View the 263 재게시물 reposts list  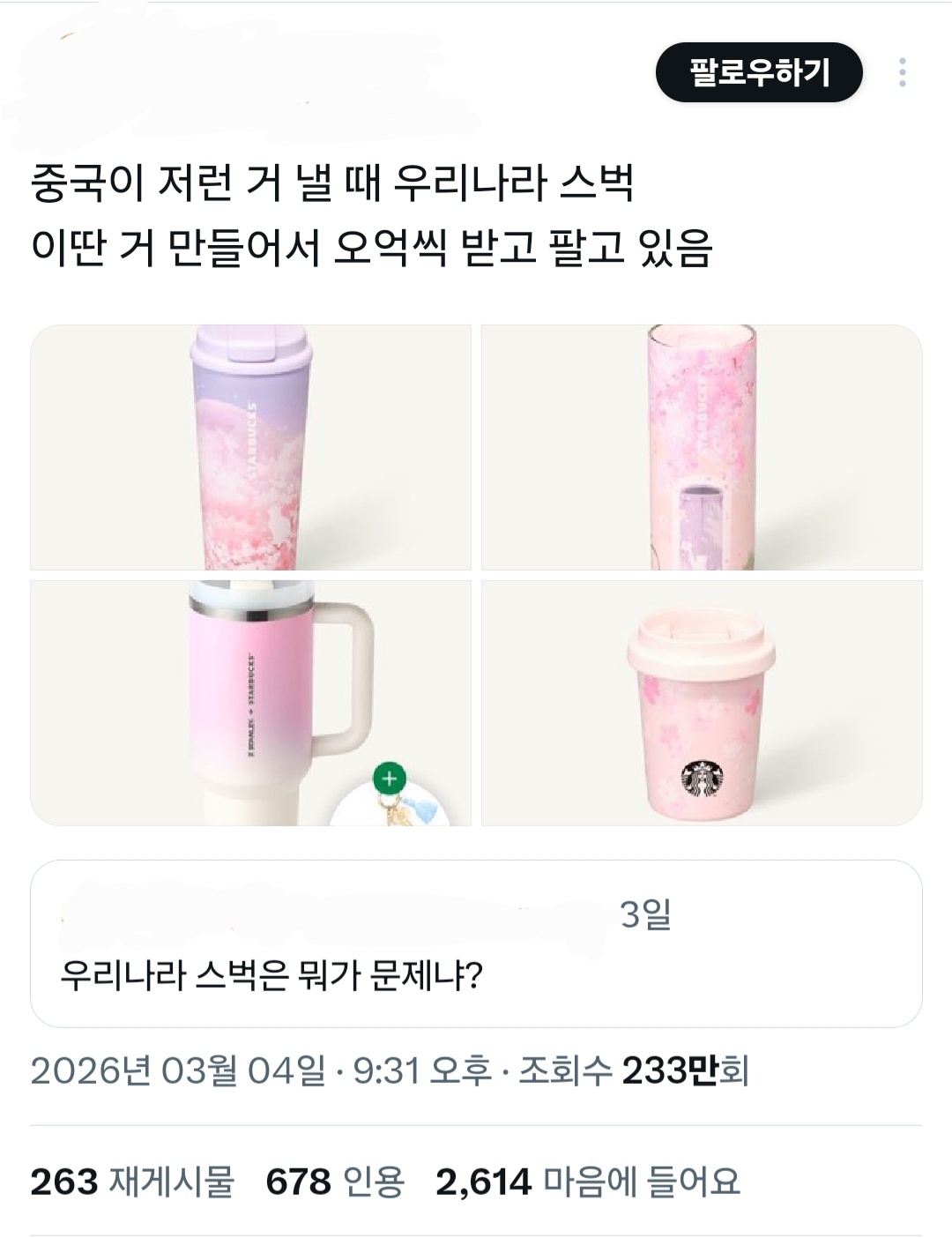point(132,1182)
